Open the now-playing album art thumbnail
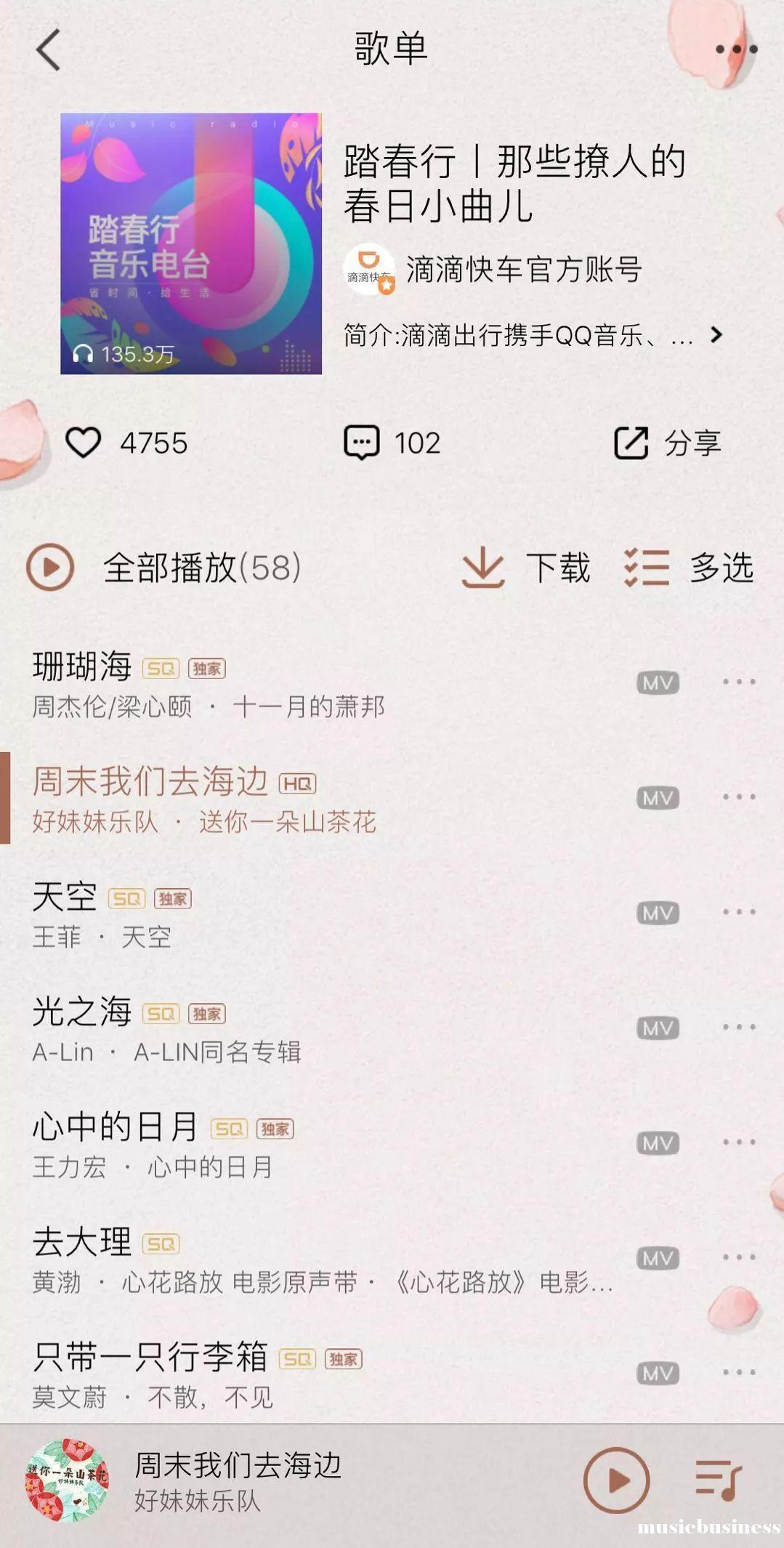Viewport: 784px width, 1548px height. [x=67, y=1480]
